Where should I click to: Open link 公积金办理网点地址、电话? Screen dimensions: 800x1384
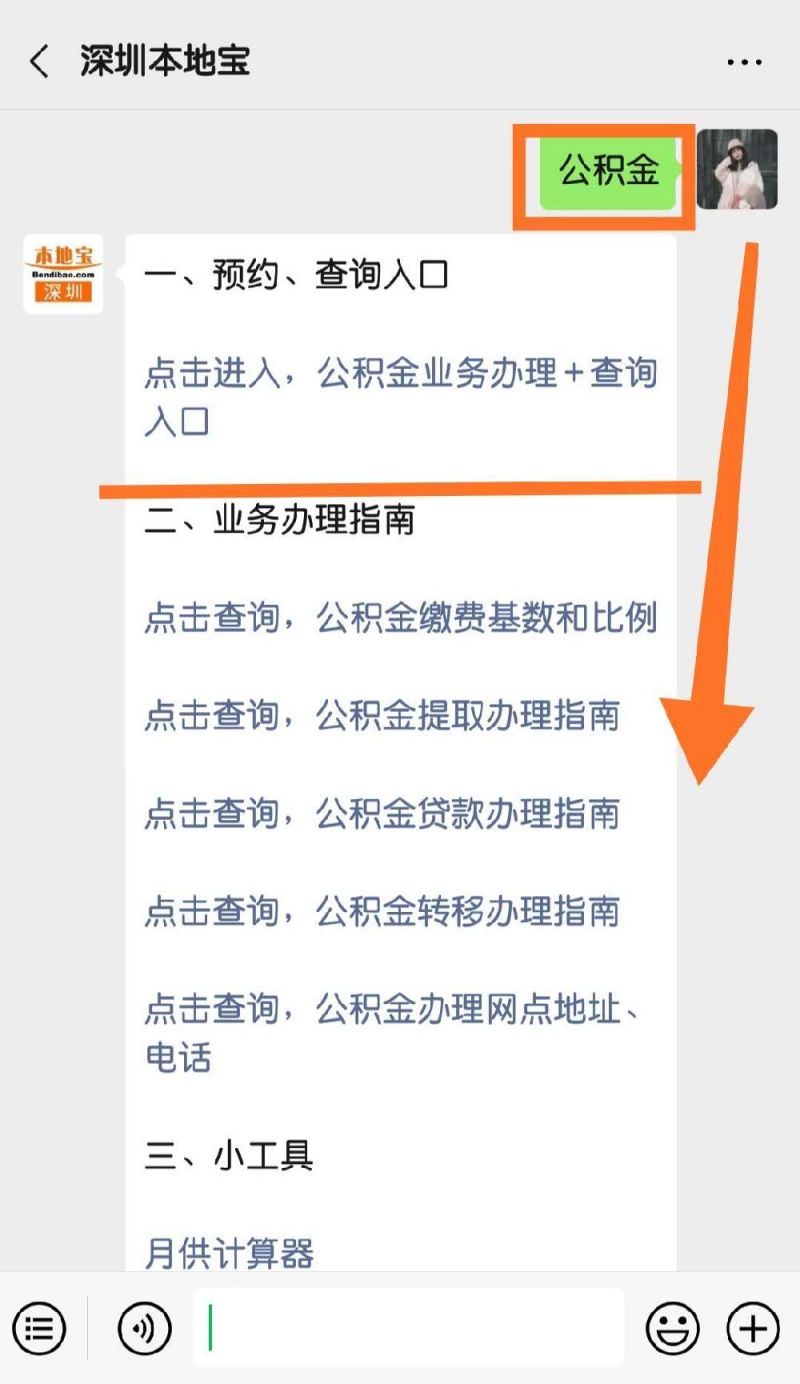[395, 1033]
